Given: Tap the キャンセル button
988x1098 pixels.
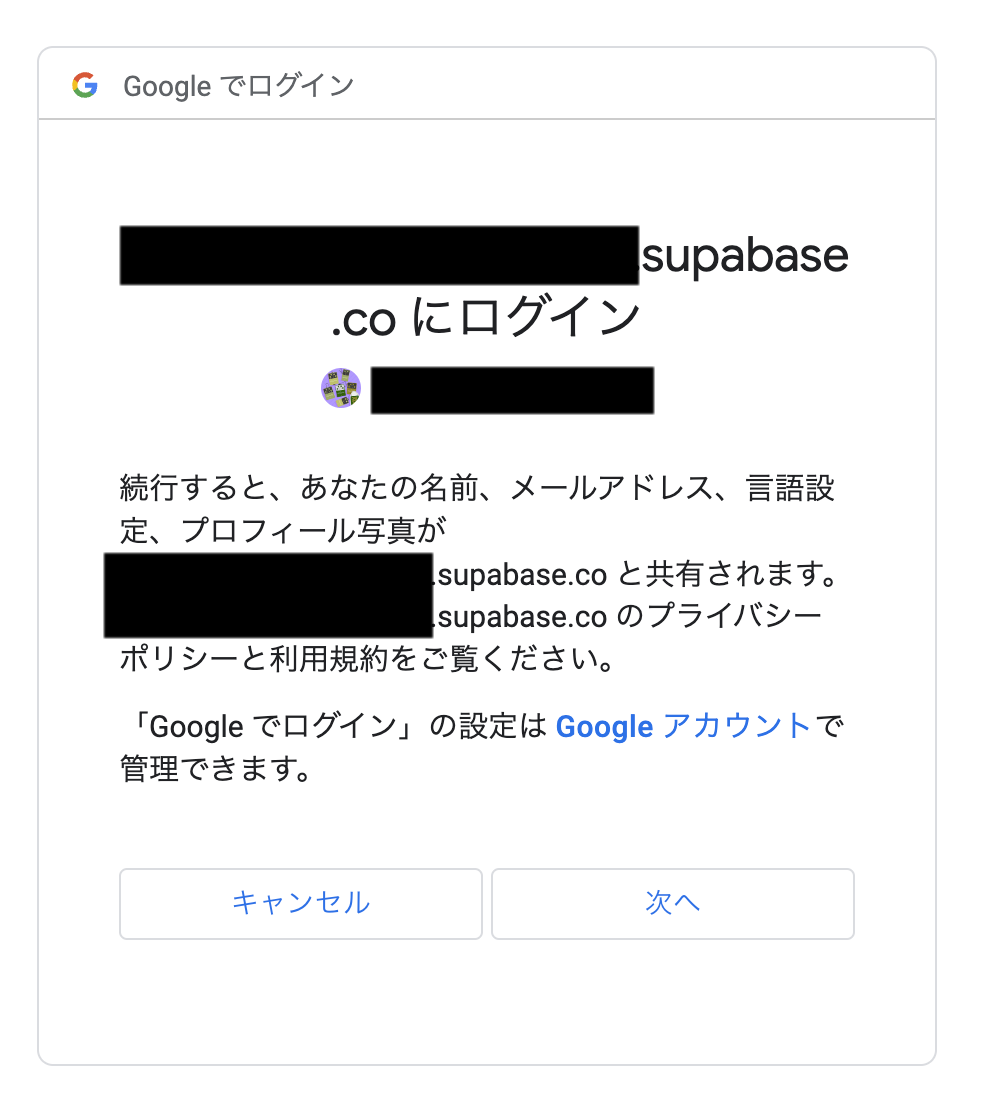Looking at the screenshot, I should click(300, 903).
